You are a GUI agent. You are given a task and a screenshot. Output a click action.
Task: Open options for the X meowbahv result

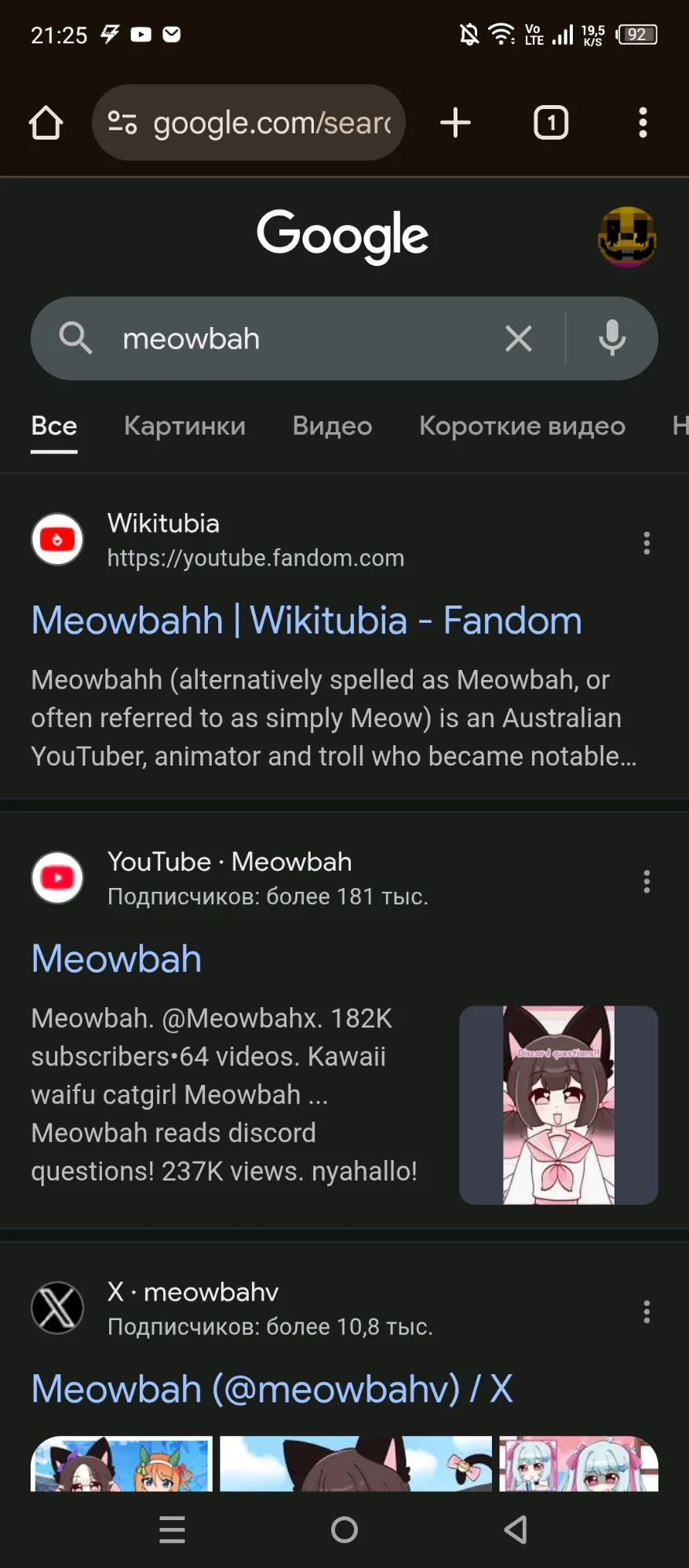[647, 1312]
